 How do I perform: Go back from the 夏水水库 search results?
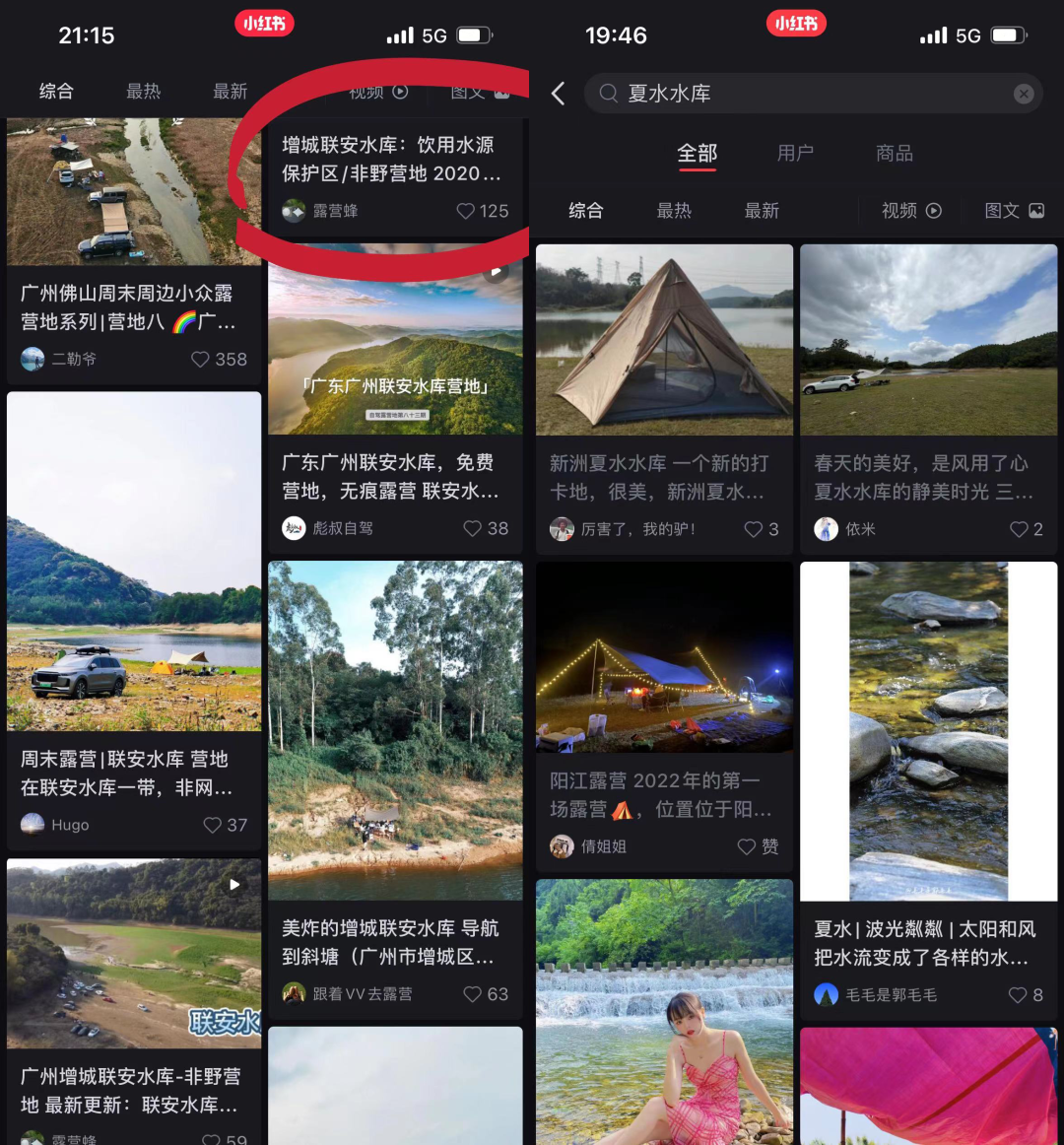(559, 94)
